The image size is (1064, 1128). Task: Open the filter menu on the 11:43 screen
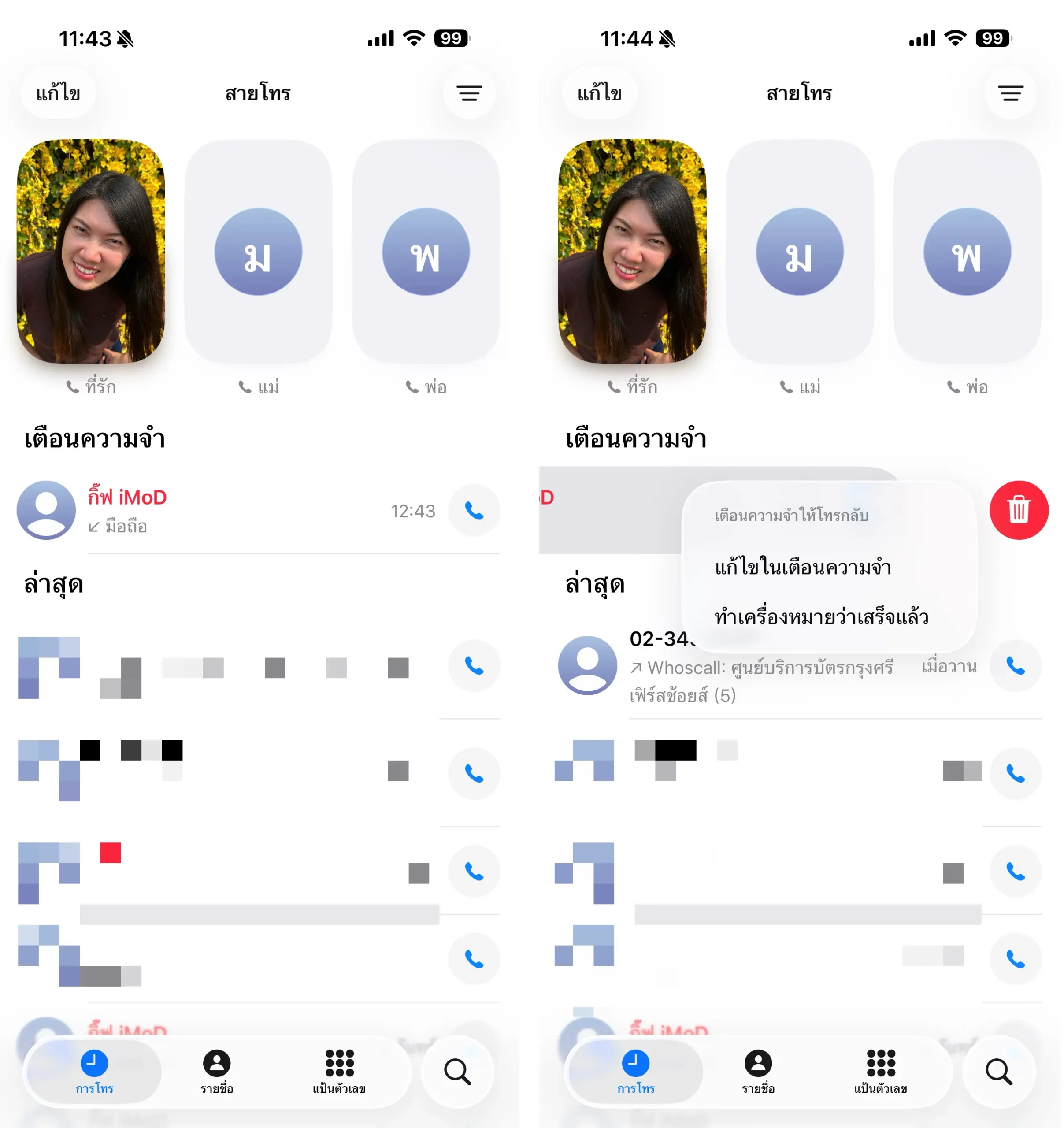pyautogui.click(x=469, y=93)
